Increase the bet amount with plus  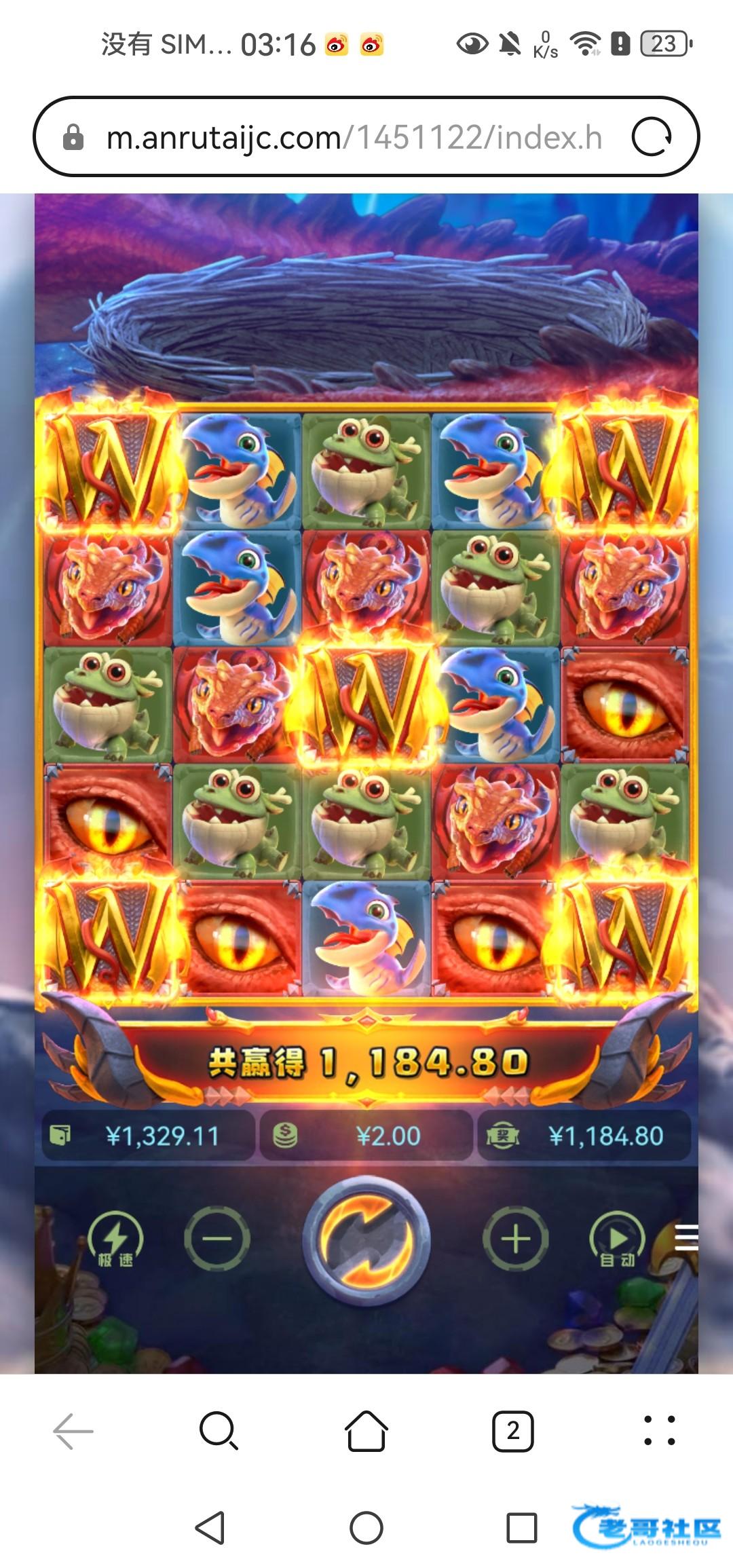coord(516,1239)
